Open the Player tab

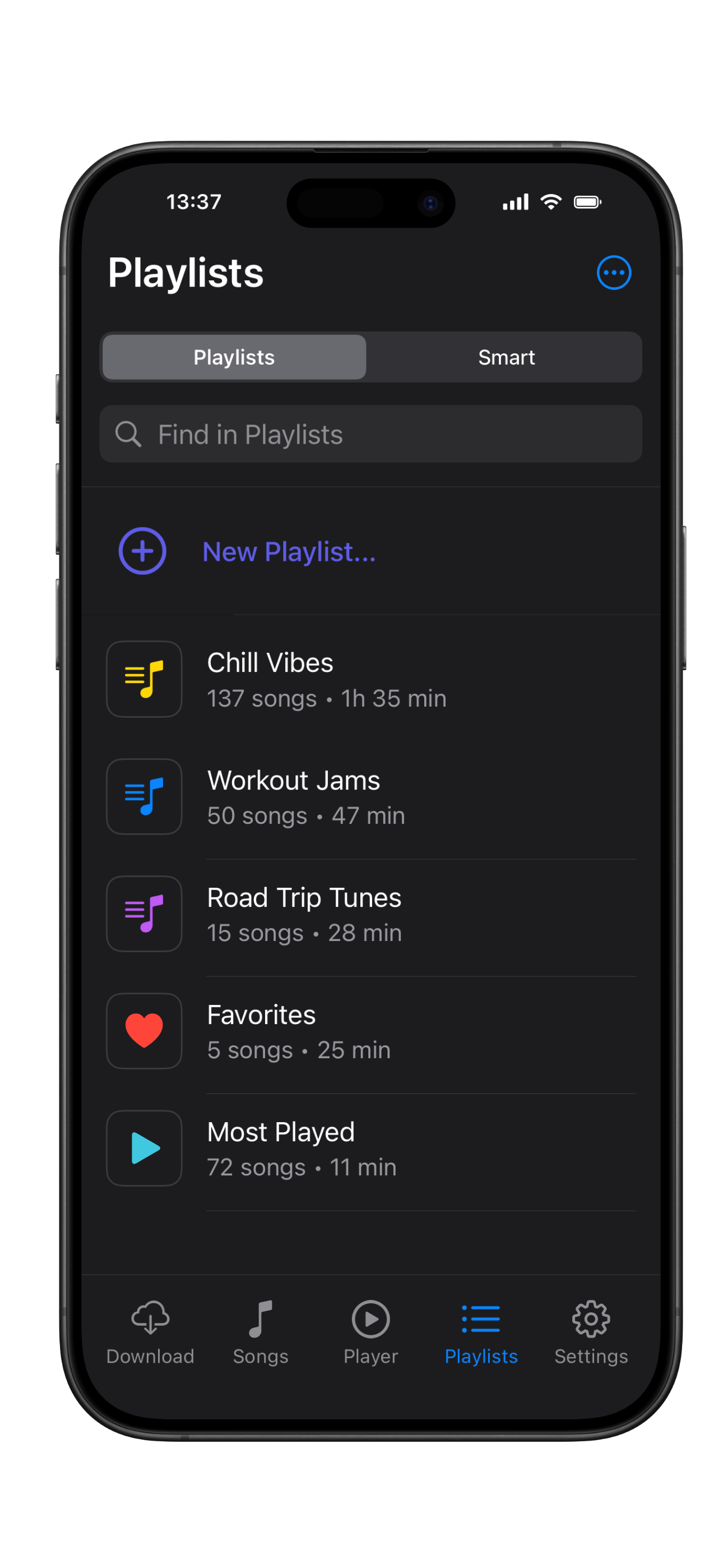[370, 1331]
